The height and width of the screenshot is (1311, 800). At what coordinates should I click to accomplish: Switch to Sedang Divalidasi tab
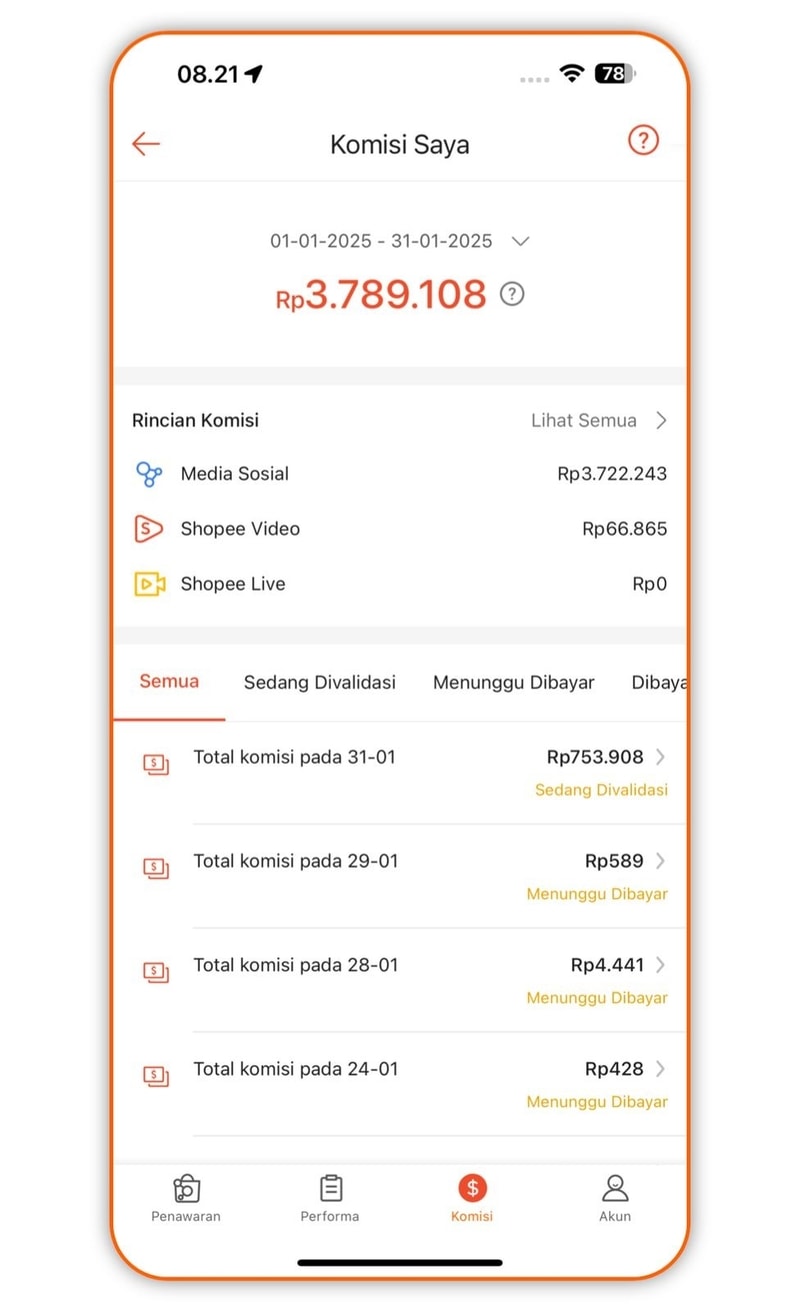[319, 683]
